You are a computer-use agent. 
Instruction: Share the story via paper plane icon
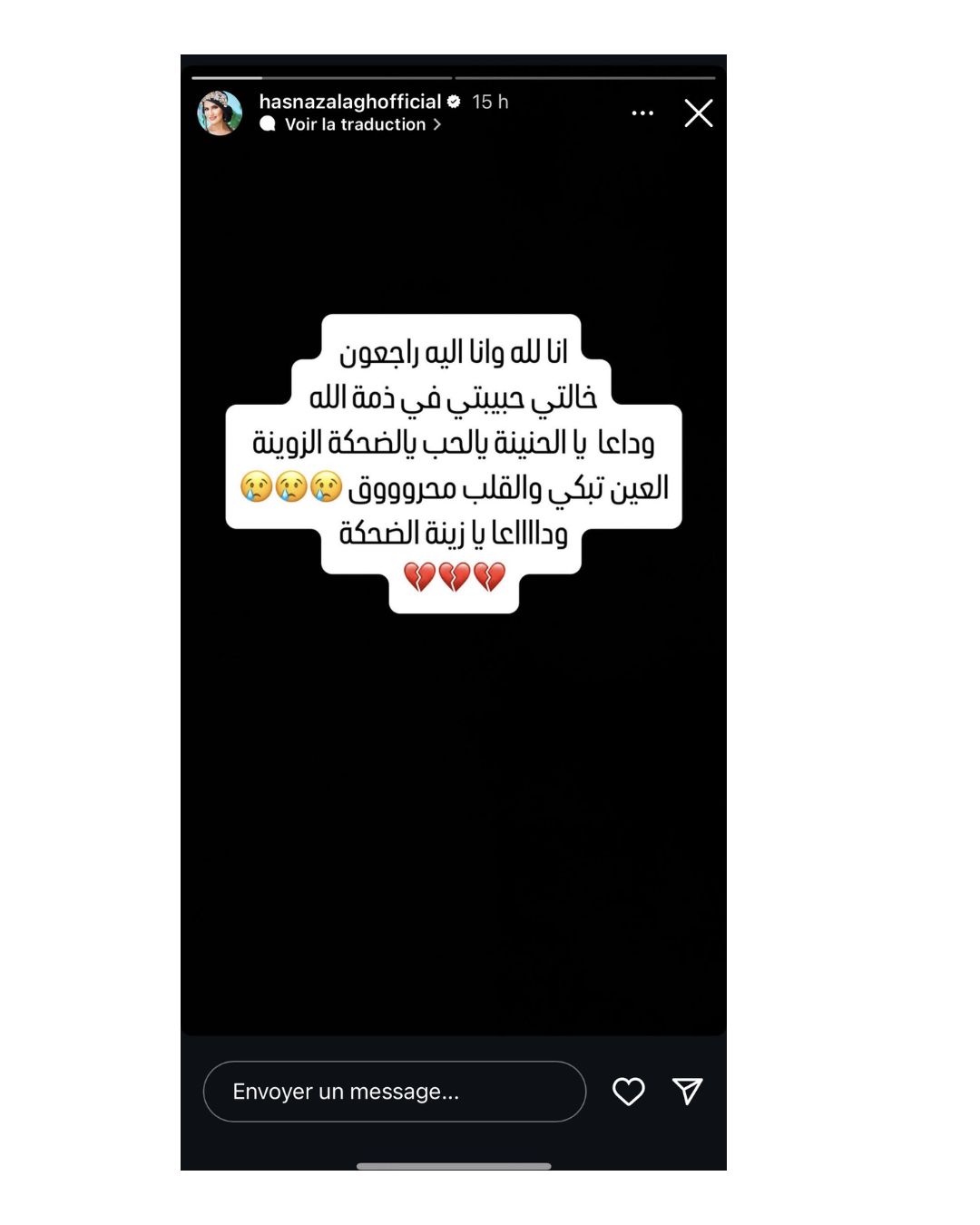[687, 1091]
